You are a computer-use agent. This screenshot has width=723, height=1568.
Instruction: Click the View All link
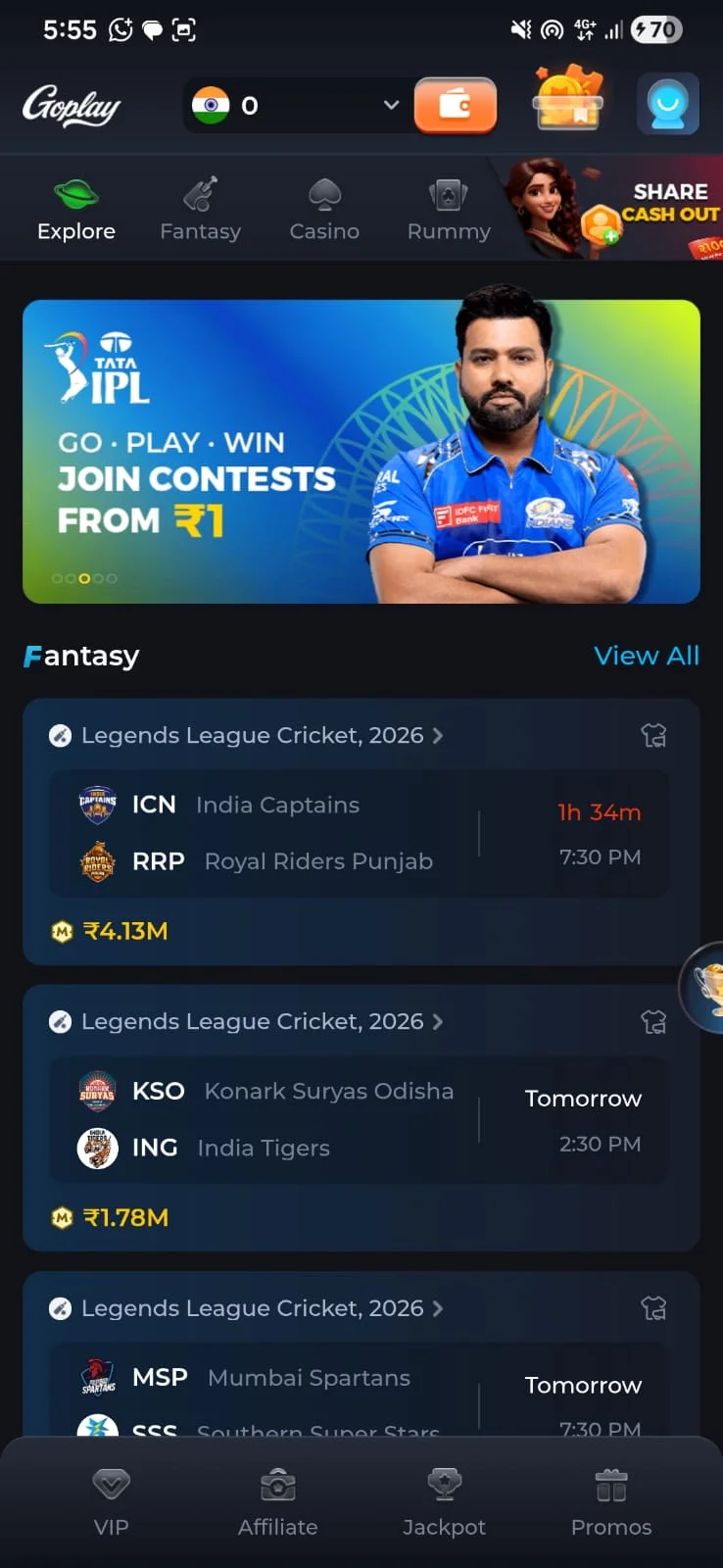pyautogui.click(x=647, y=655)
